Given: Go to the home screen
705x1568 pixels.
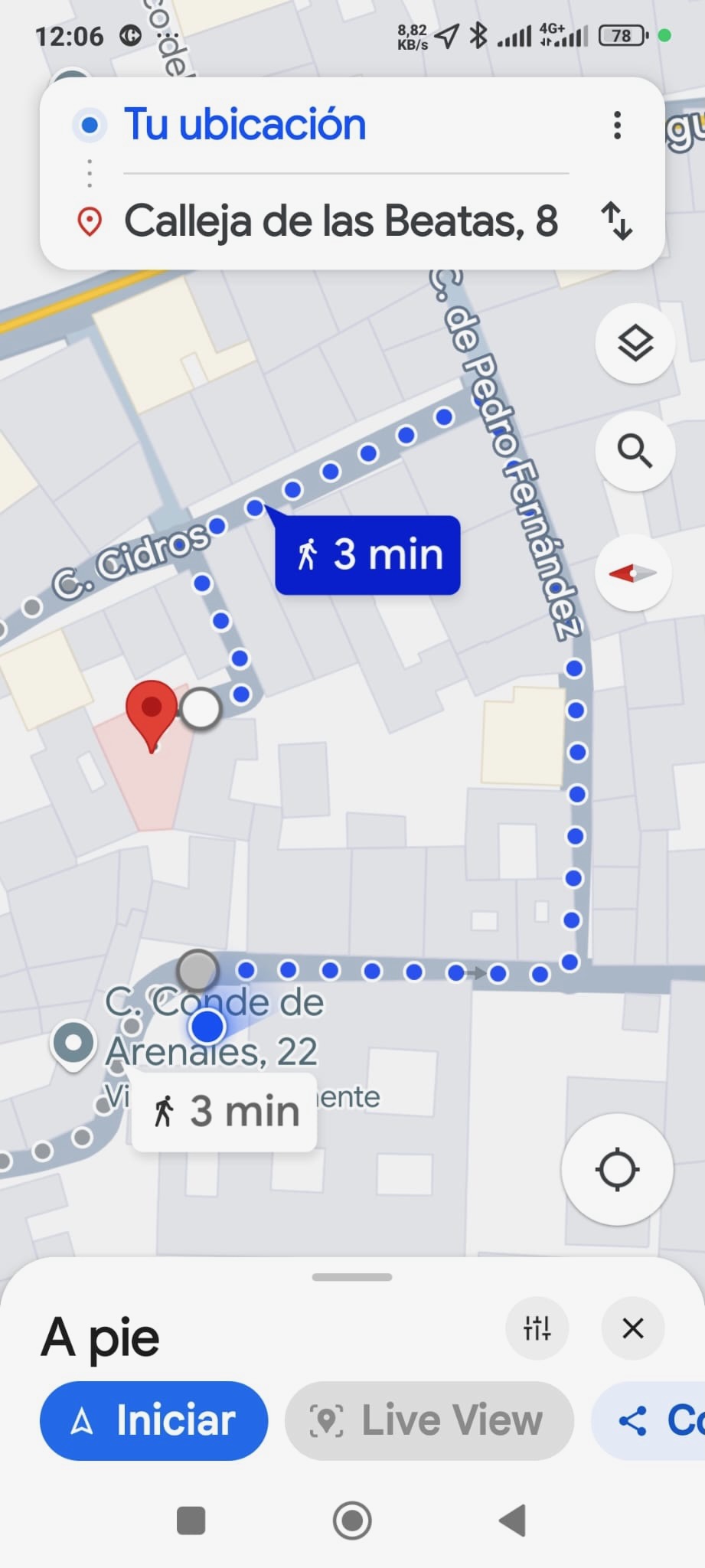Looking at the screenshot, I should click(x=352, y=1521).
